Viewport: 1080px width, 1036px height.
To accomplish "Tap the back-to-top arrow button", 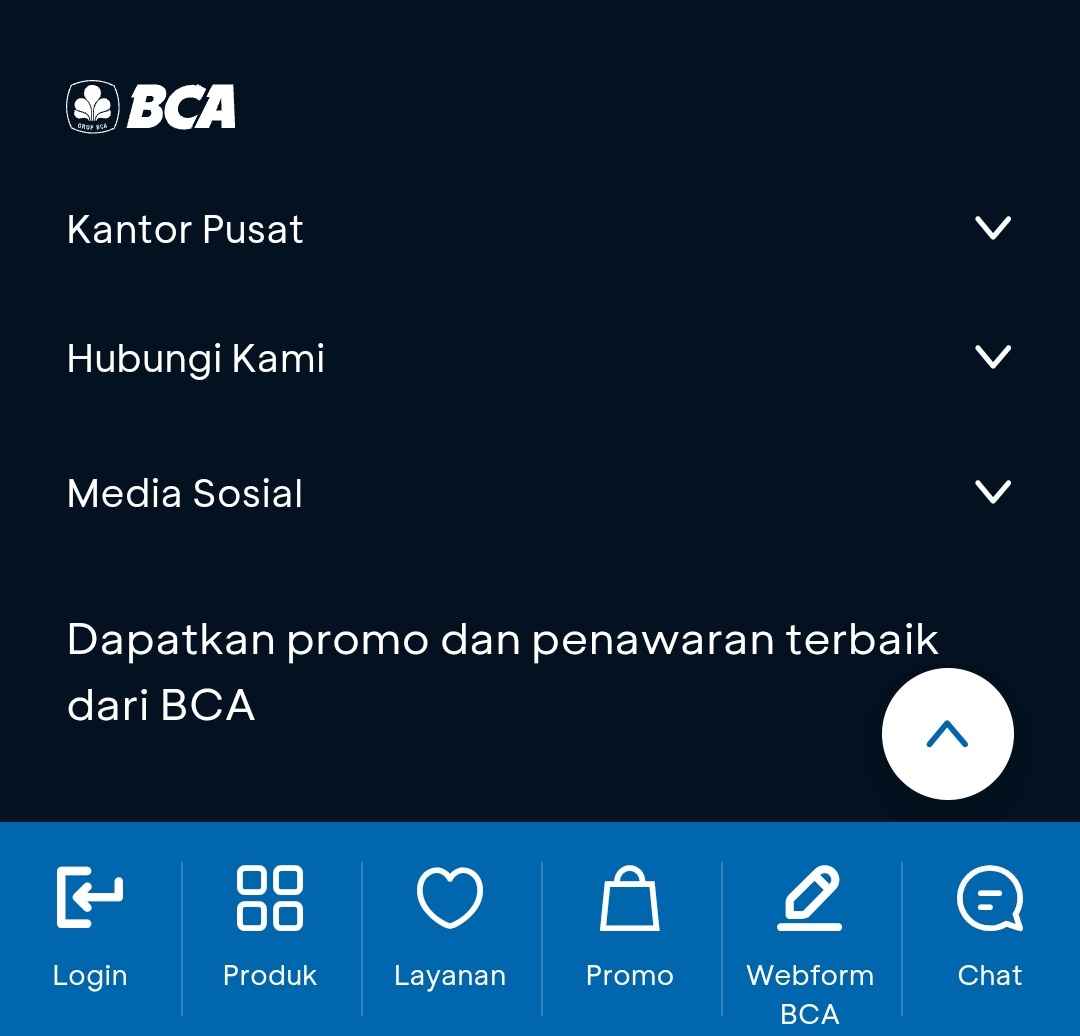I will point(947,734).
